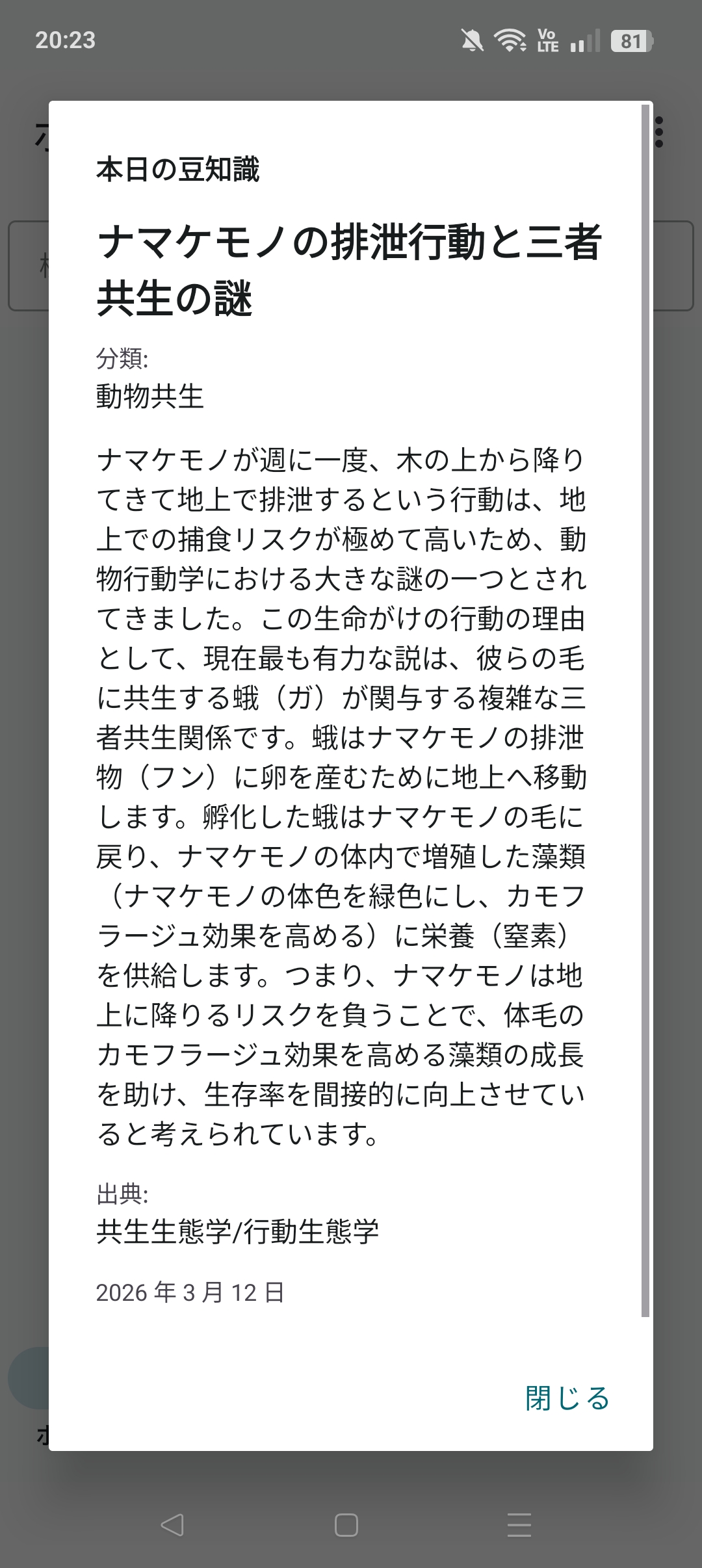The image size is (702, 1568).
Task: Tap the date 2026年3月12日
Action: (x=190, y=1292)
